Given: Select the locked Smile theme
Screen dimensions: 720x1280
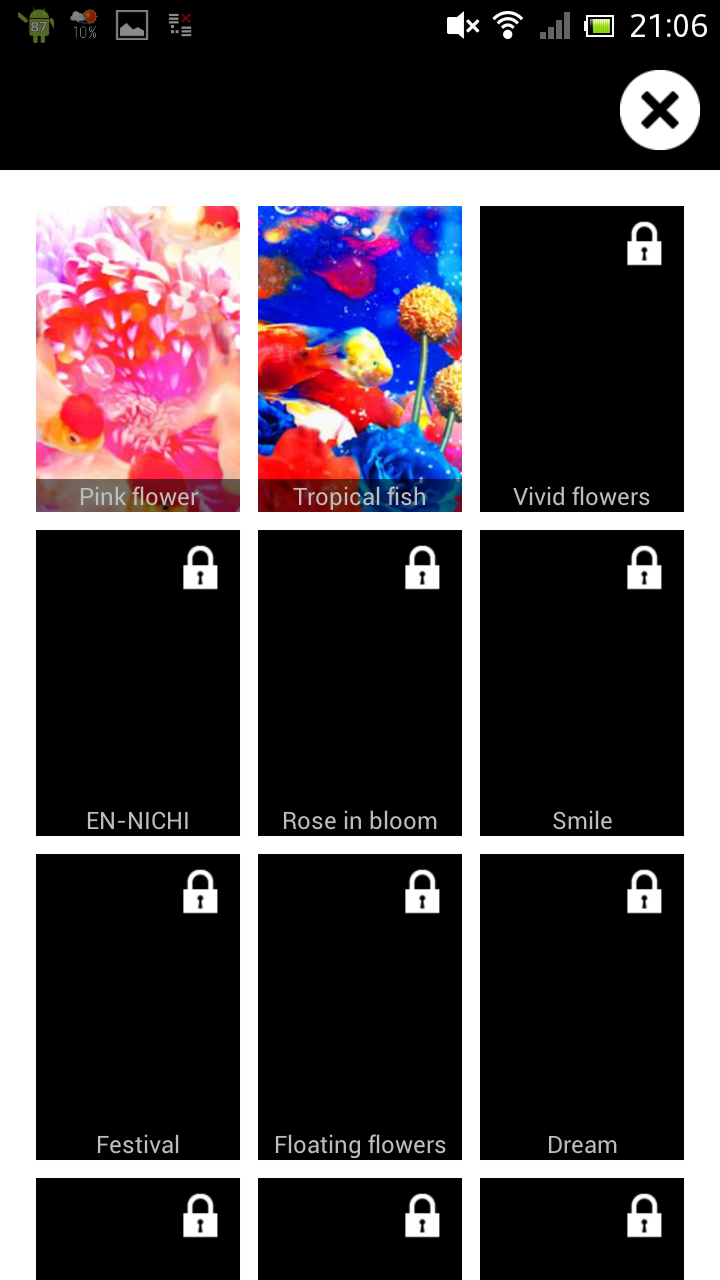Looking at the screenshot, I should (582, 682).
